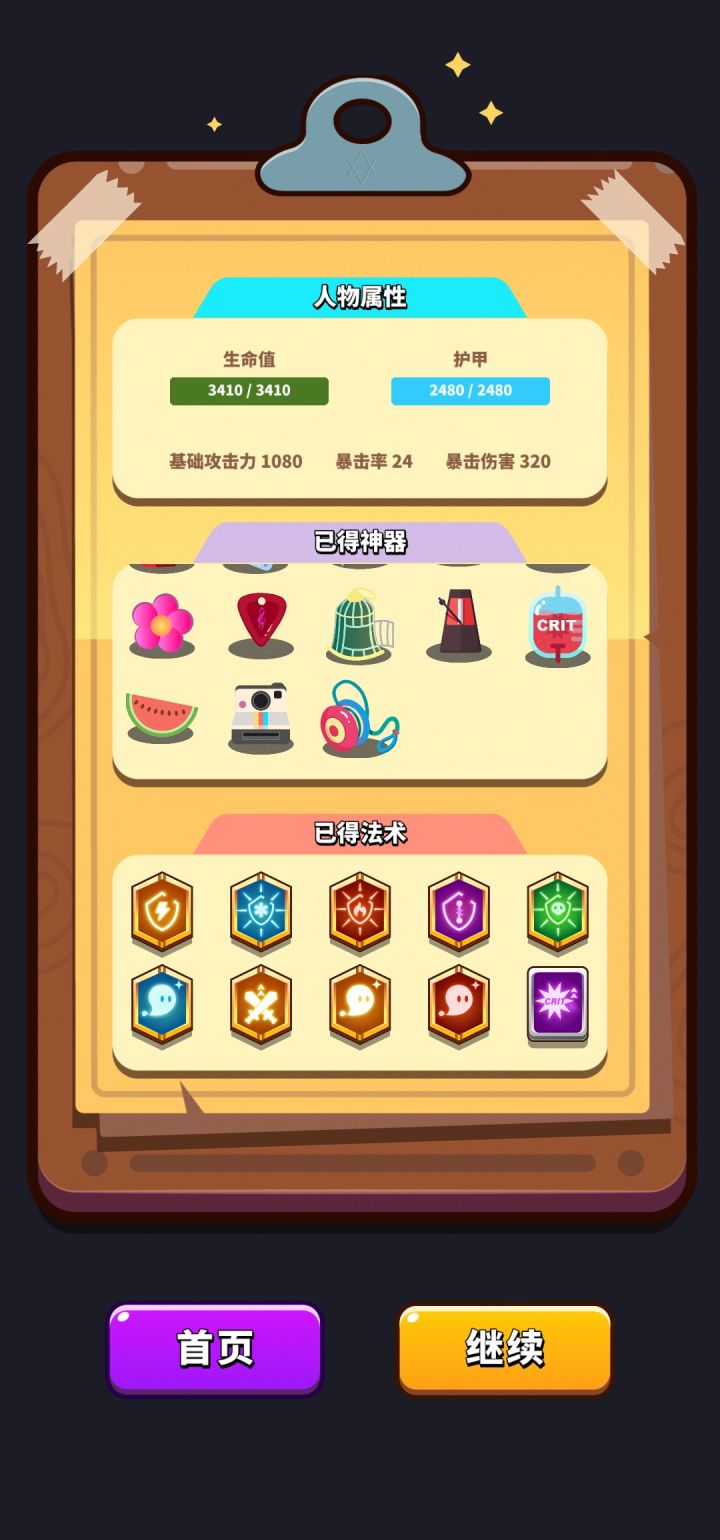Click the metronome artifact

click(458, 620)
